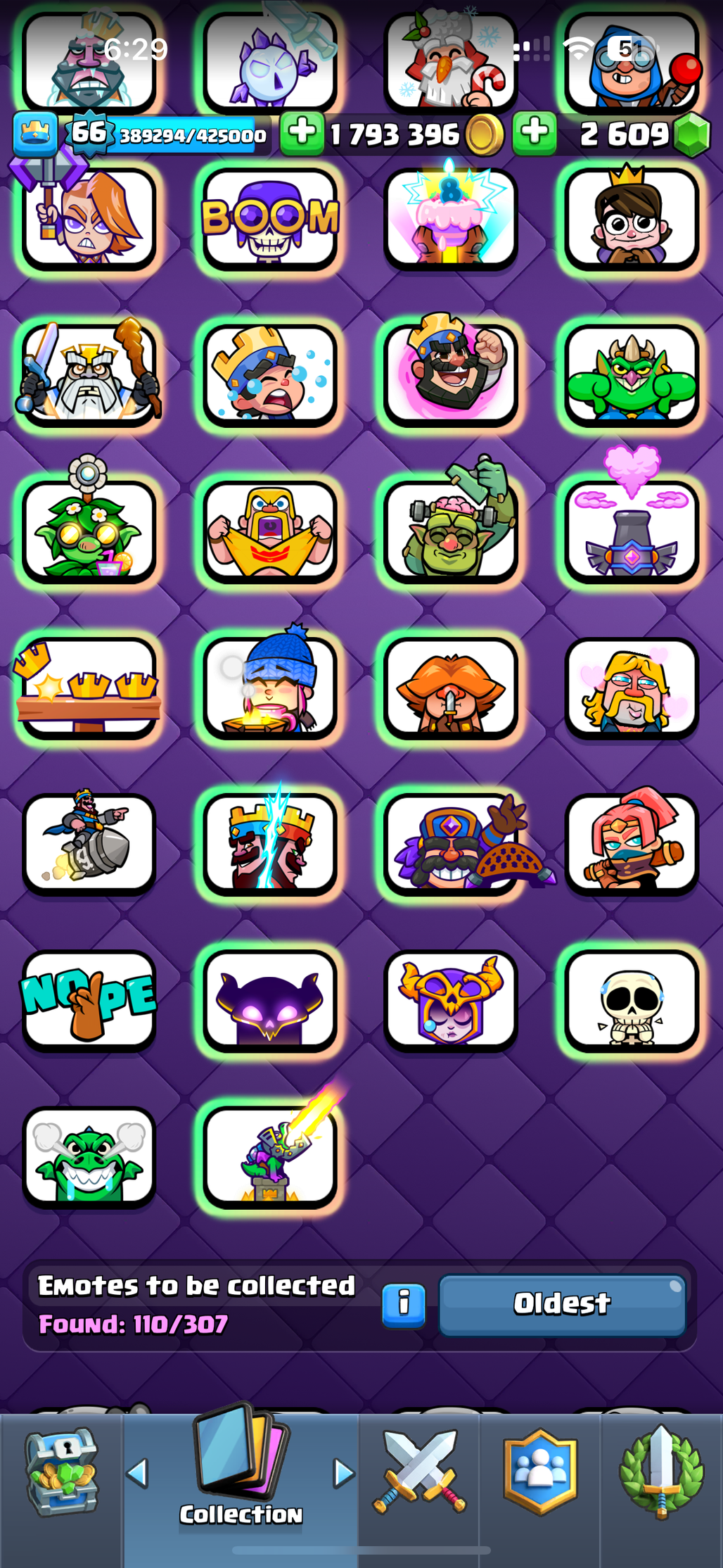Select the flexing green goblin emote

[x=632, y=376]
